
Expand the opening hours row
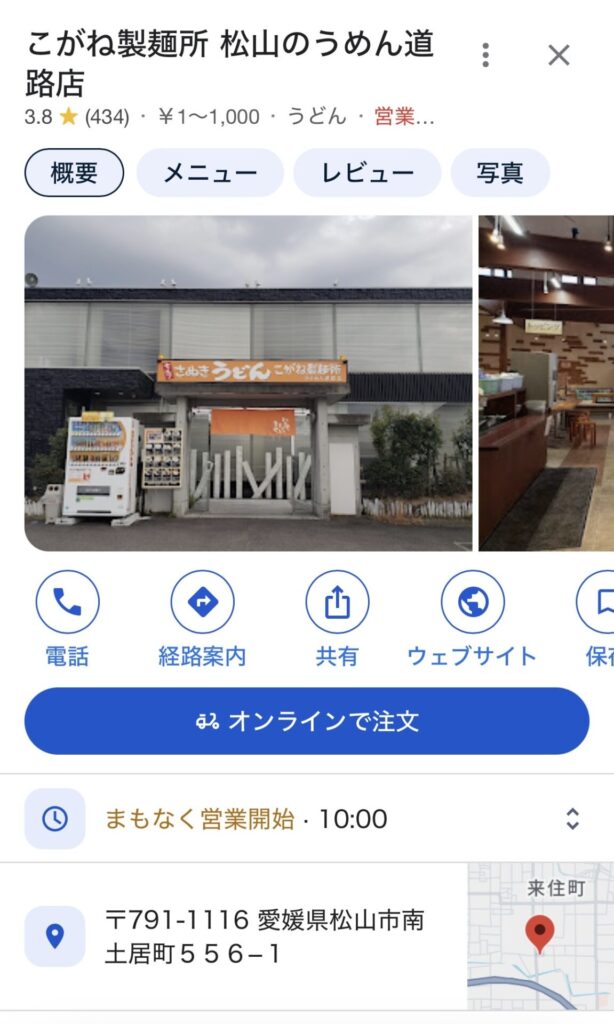tap(572, 819)
